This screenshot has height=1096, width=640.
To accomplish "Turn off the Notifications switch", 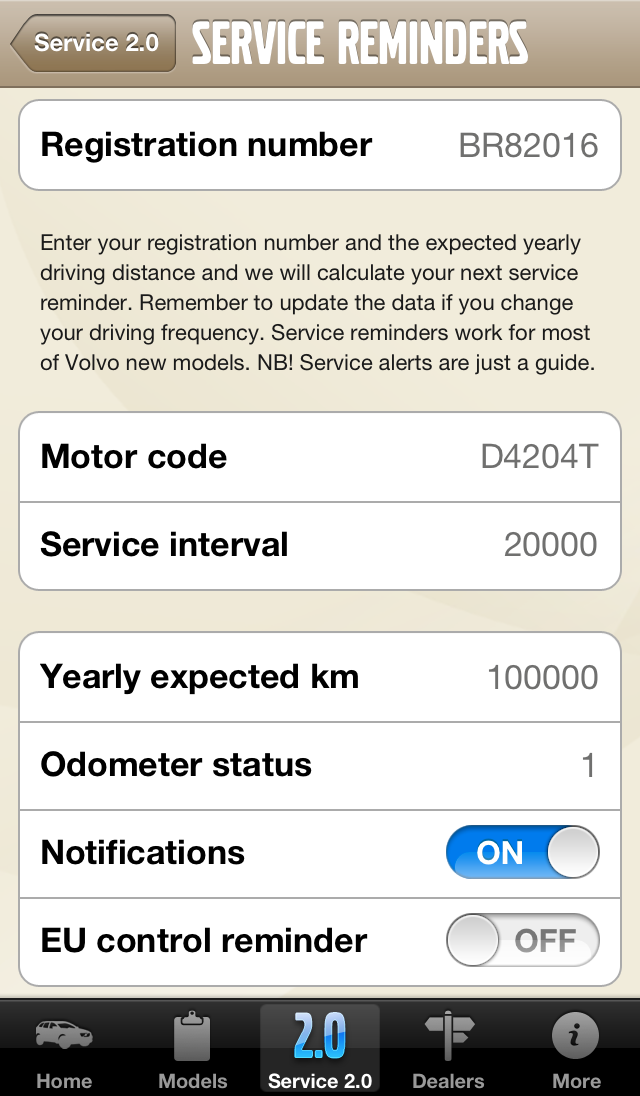I will pos(522,853).
